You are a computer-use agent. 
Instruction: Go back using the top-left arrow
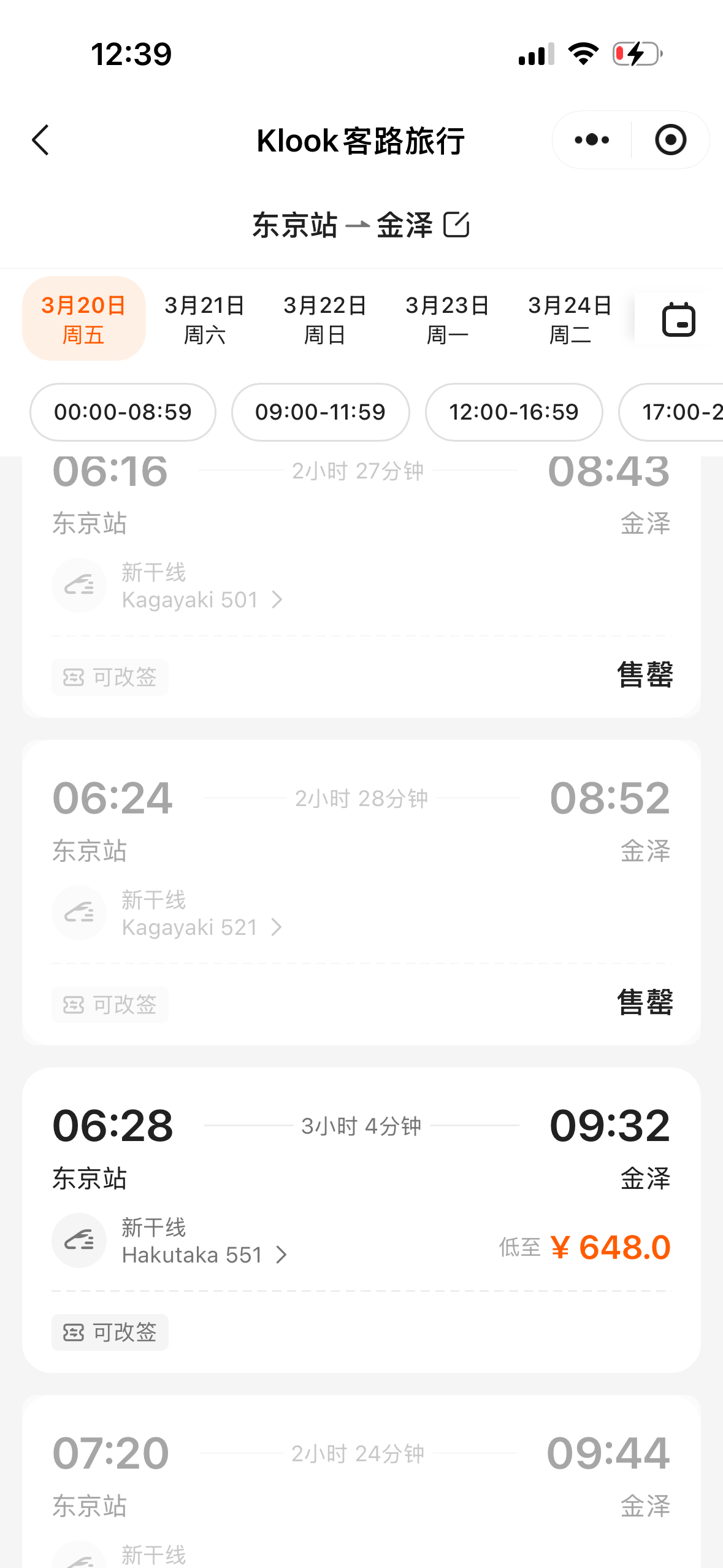[x=40, y=140]
